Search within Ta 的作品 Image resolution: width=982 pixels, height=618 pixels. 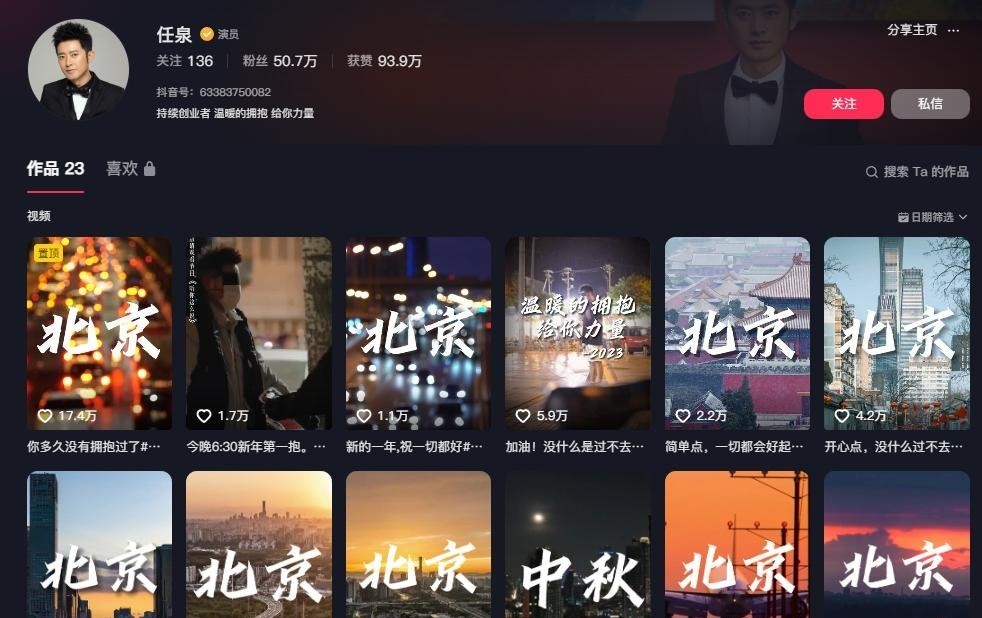[x=917, y=172]
